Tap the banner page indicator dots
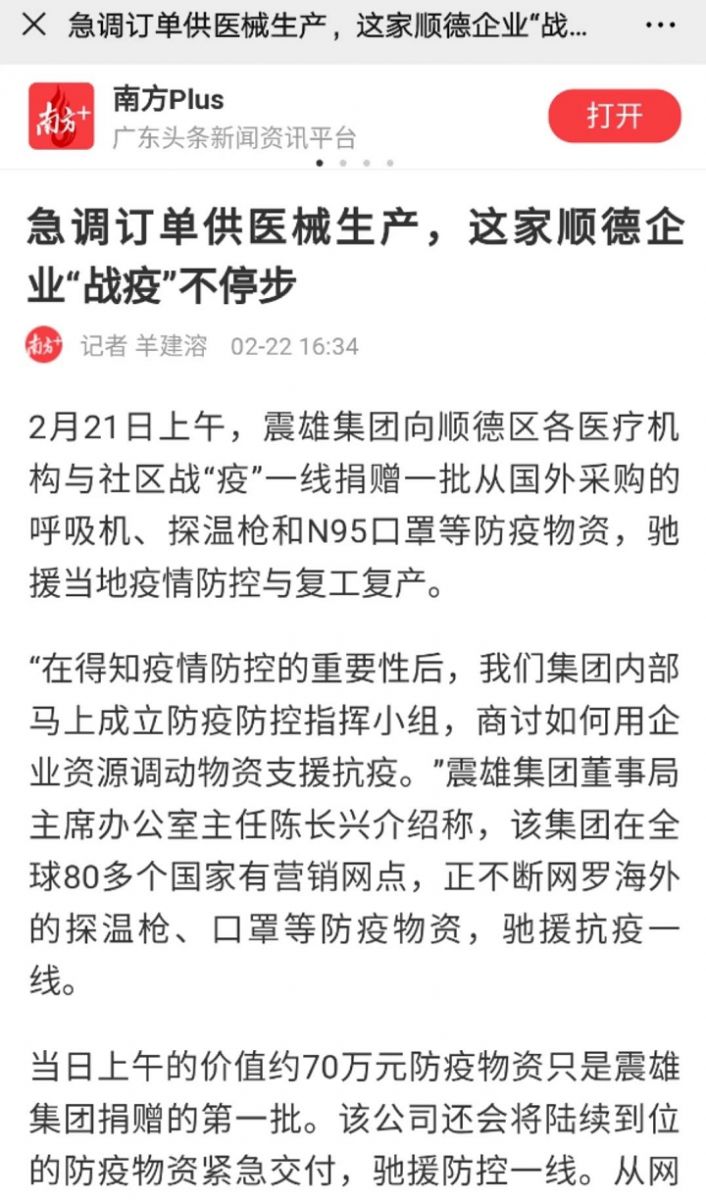The height and width of the screenshot is (1200, 706). pyautogui.click(x=354, y=162)
